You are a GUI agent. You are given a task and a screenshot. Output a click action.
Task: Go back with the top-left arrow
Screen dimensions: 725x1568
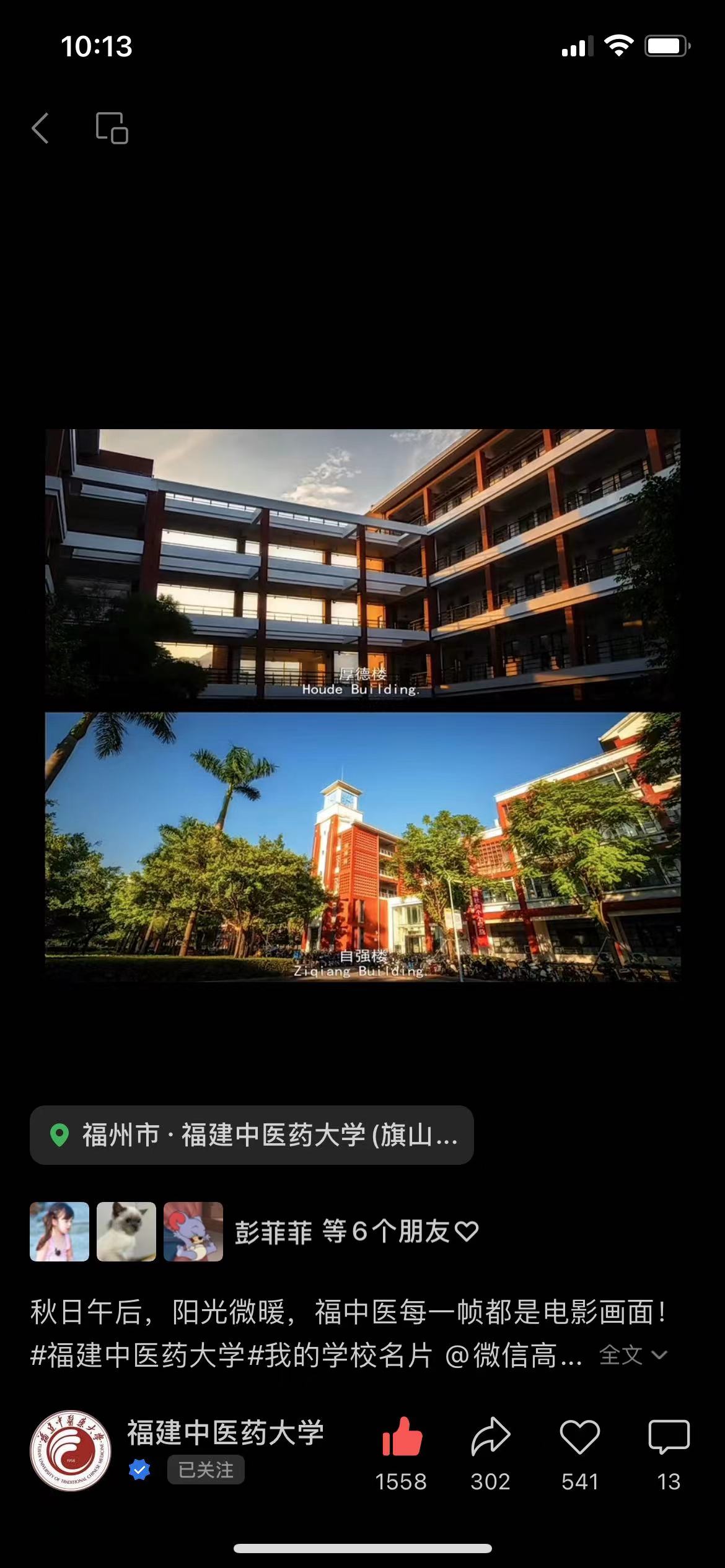point(40,128)
